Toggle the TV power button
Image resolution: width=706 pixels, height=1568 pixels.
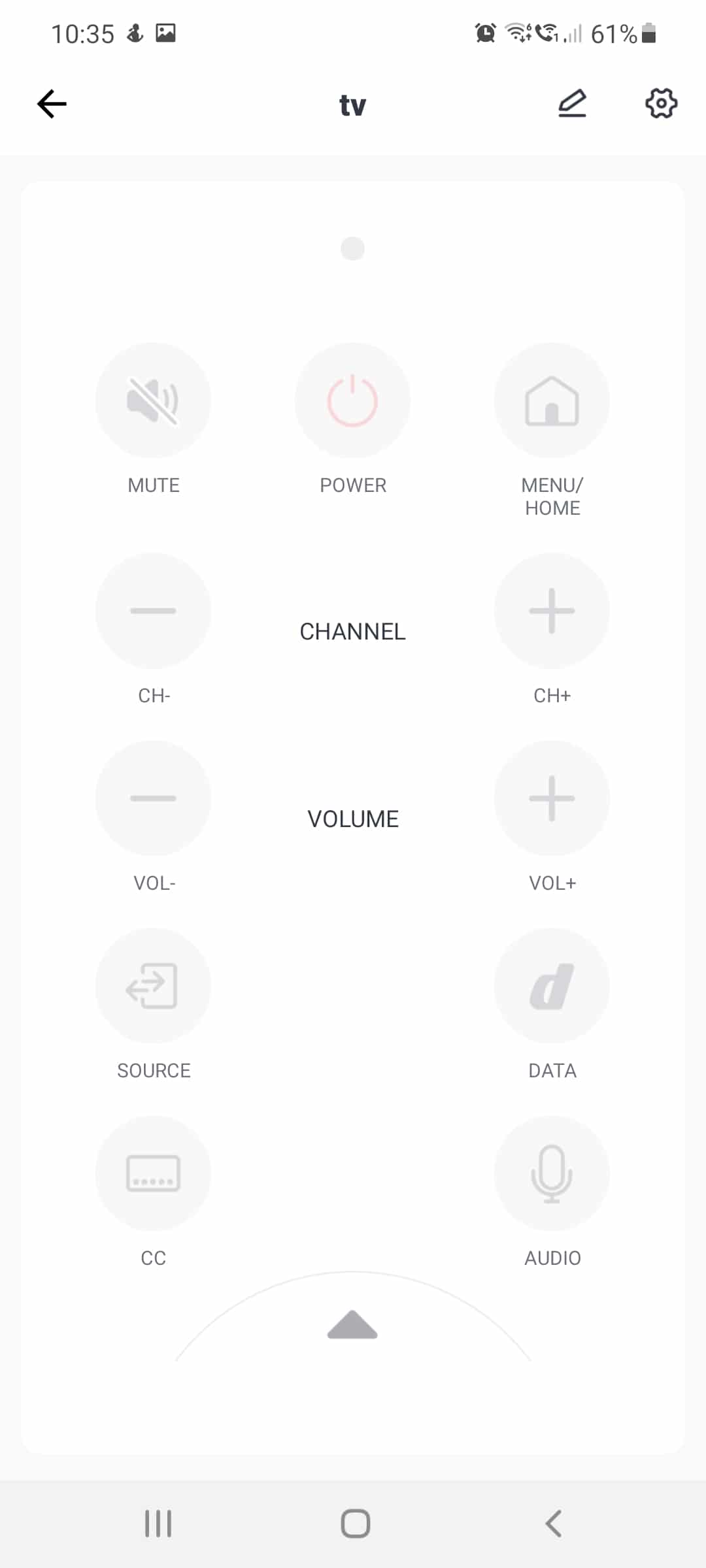(352, 400)
